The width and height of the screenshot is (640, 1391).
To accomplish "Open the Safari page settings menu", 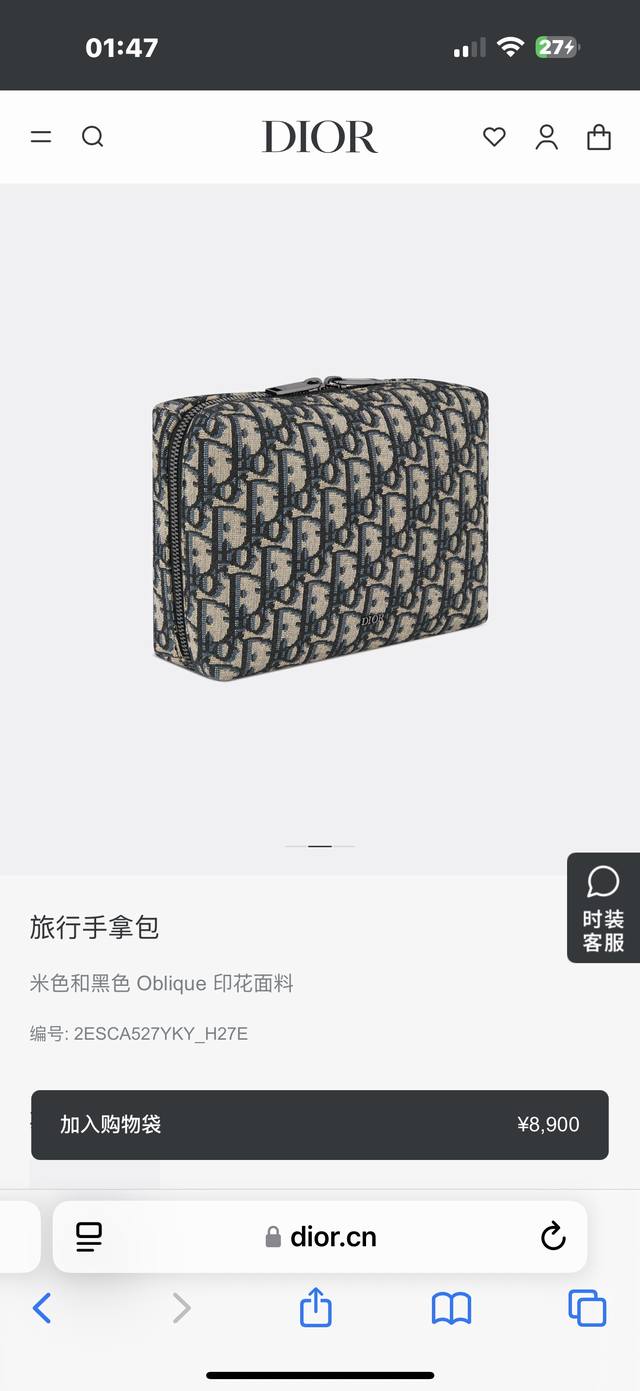I will pos(89,1237).
